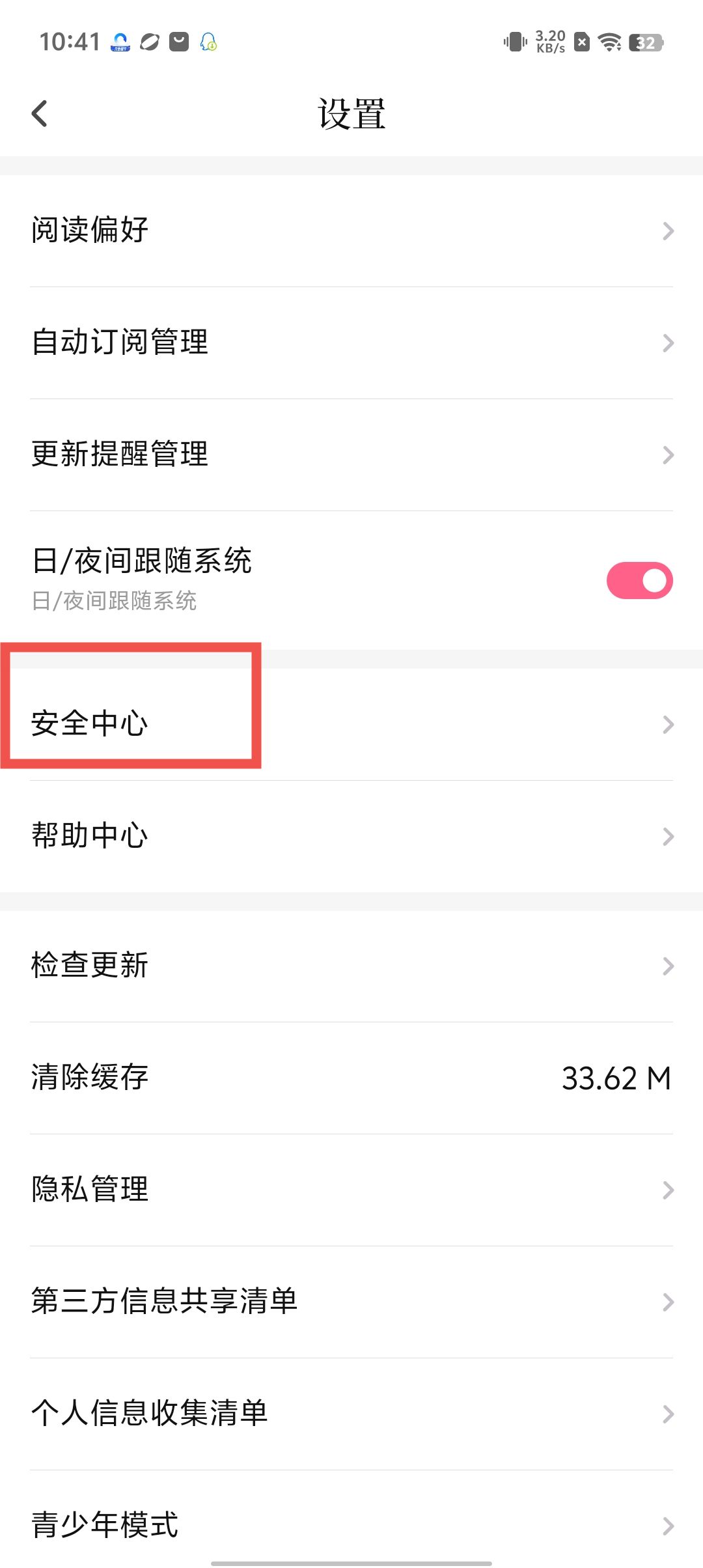Turn off 日/夜间跟随系统 switch
This screenshot has width=703, height=1568.
click(639, 580)
